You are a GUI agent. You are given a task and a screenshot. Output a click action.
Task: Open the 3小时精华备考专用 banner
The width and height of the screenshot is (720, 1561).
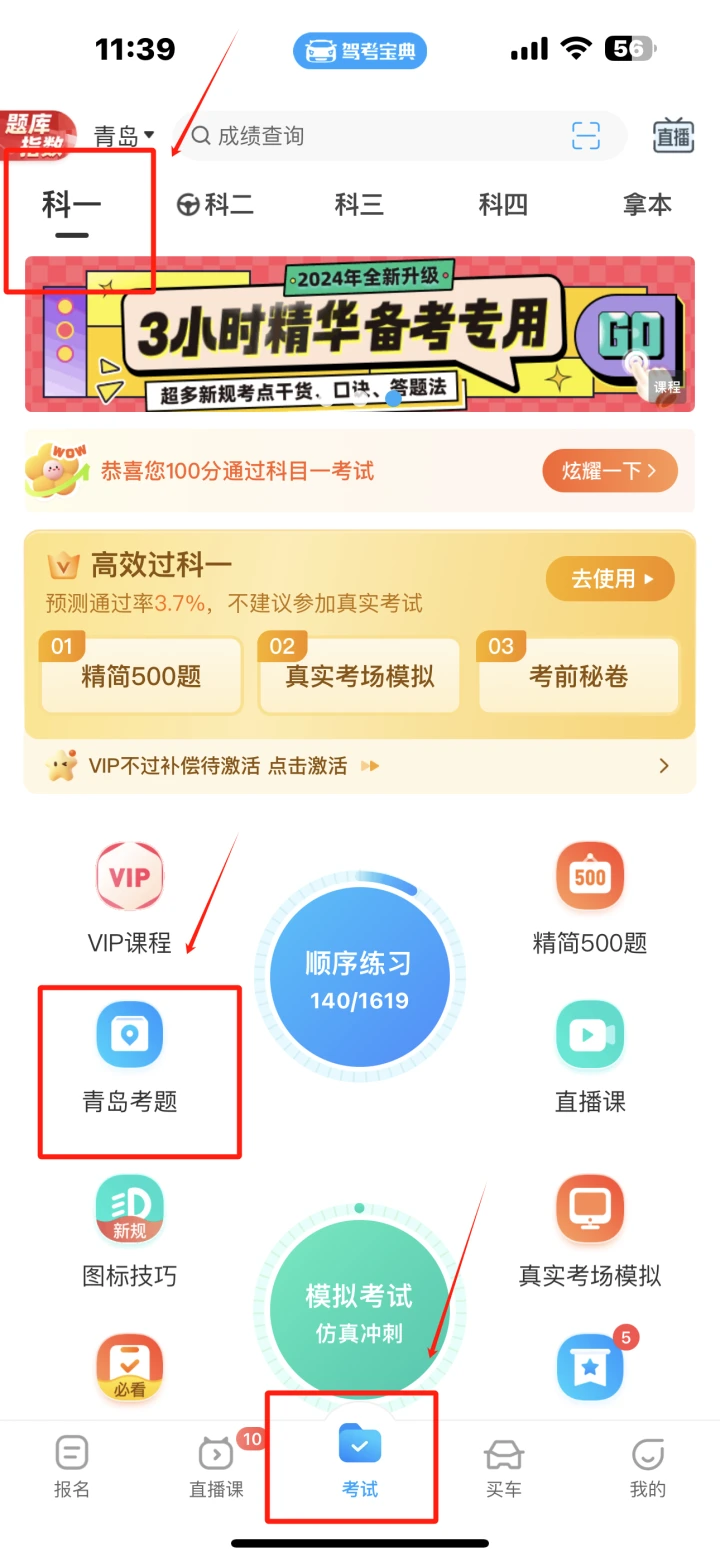tap(360, 334)
